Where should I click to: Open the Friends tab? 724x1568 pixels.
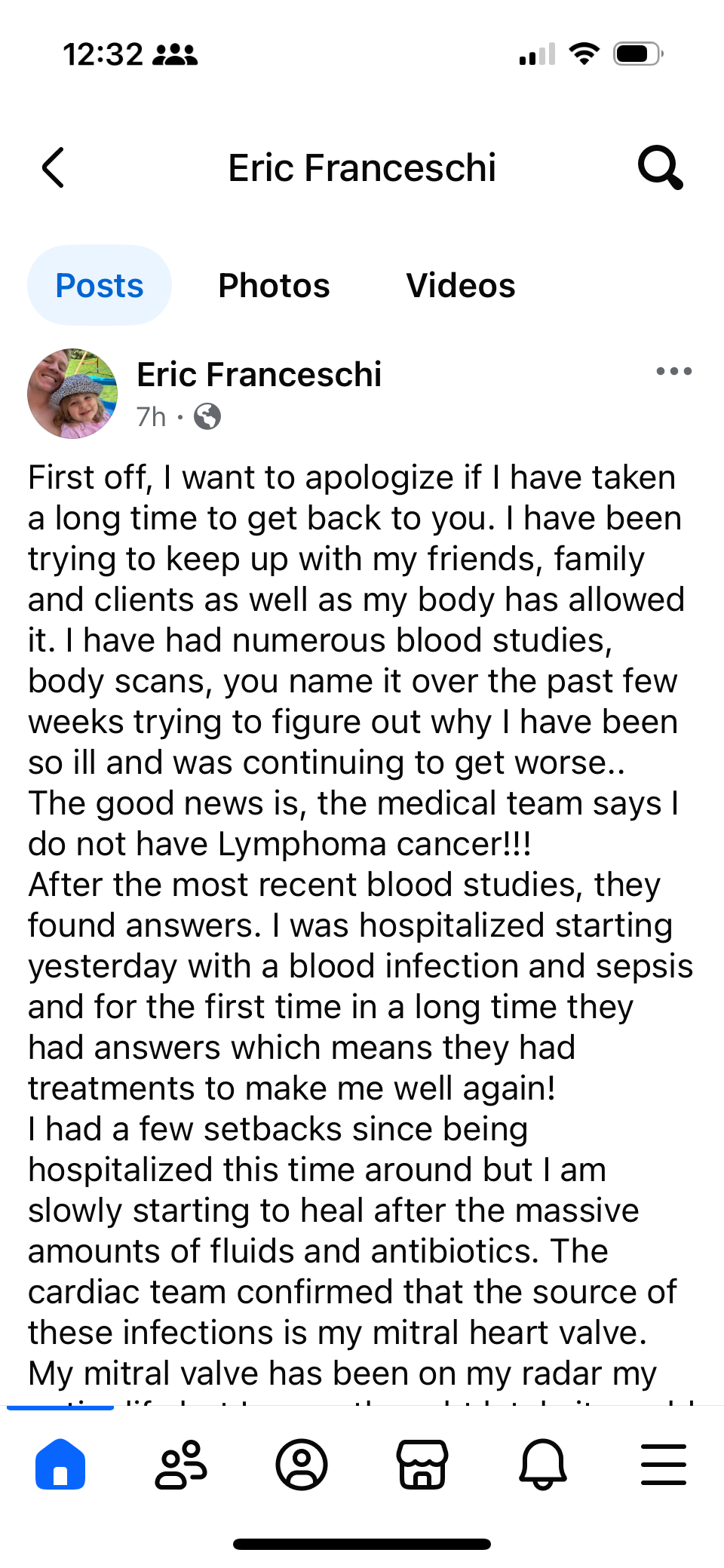point(181,1464)
